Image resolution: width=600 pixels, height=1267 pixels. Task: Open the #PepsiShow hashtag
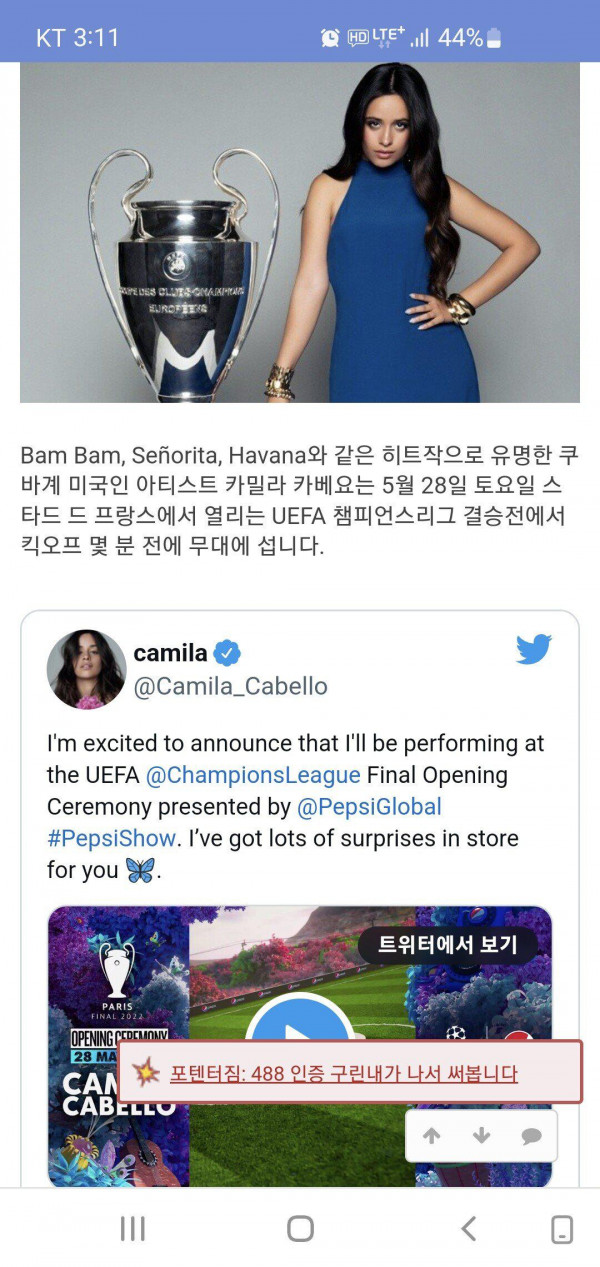pyautogui.click(x=111, y=838)
